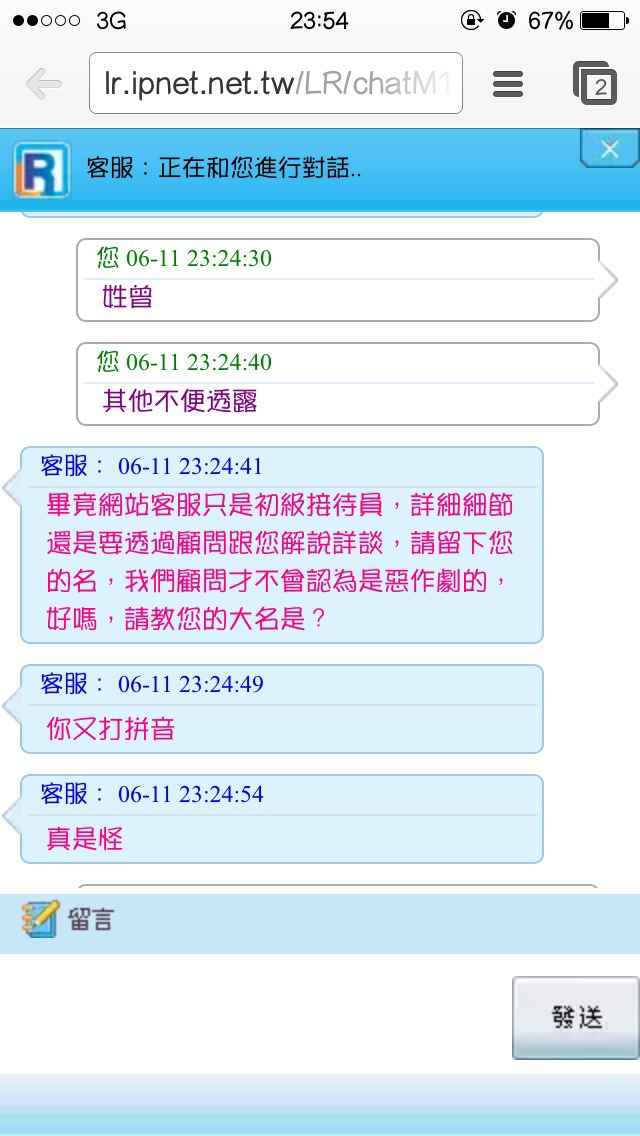Open the 留言 leave-a-message option
This screenshot has height=1136, width=640.
[x=67, y=919]
